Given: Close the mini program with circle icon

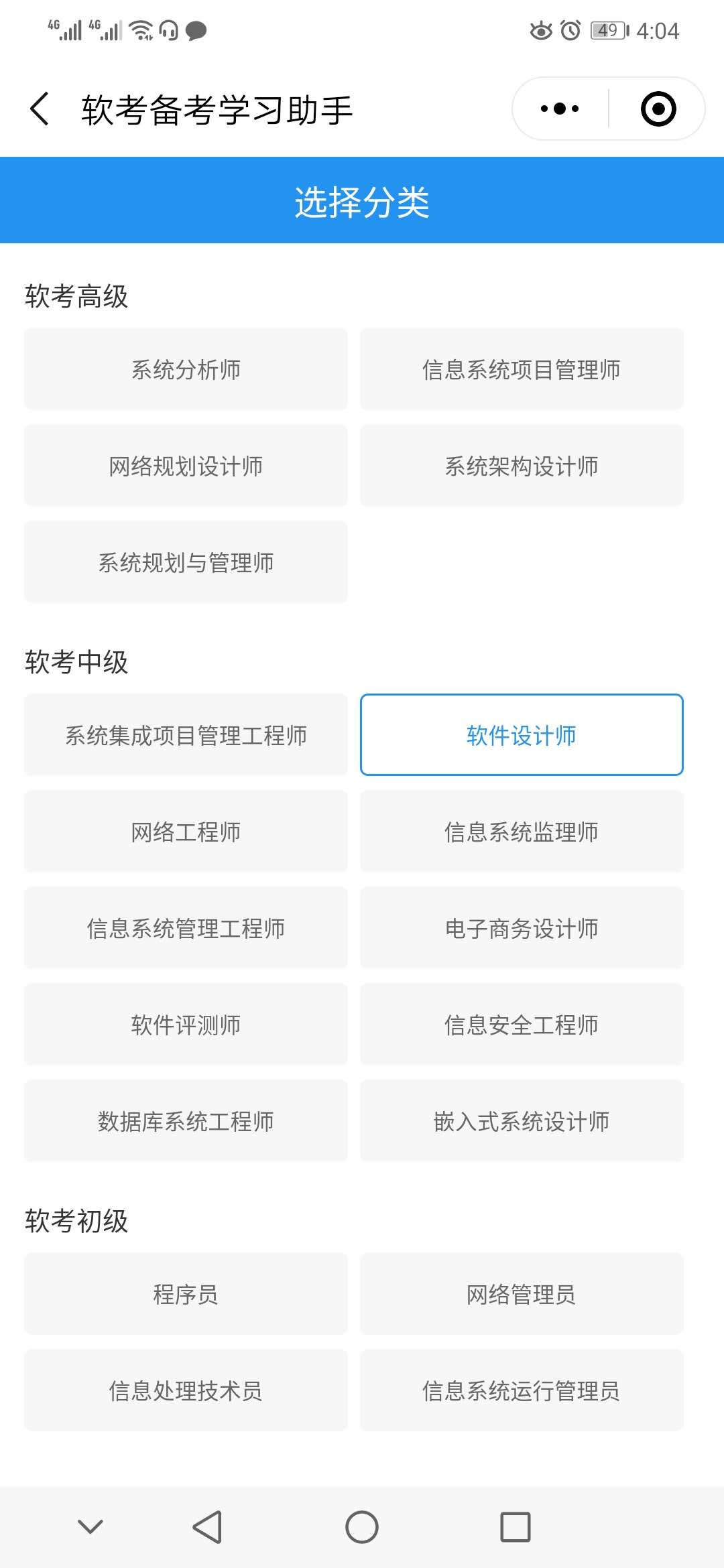Looking at the screenshot, I should click(x=658, y=109).
